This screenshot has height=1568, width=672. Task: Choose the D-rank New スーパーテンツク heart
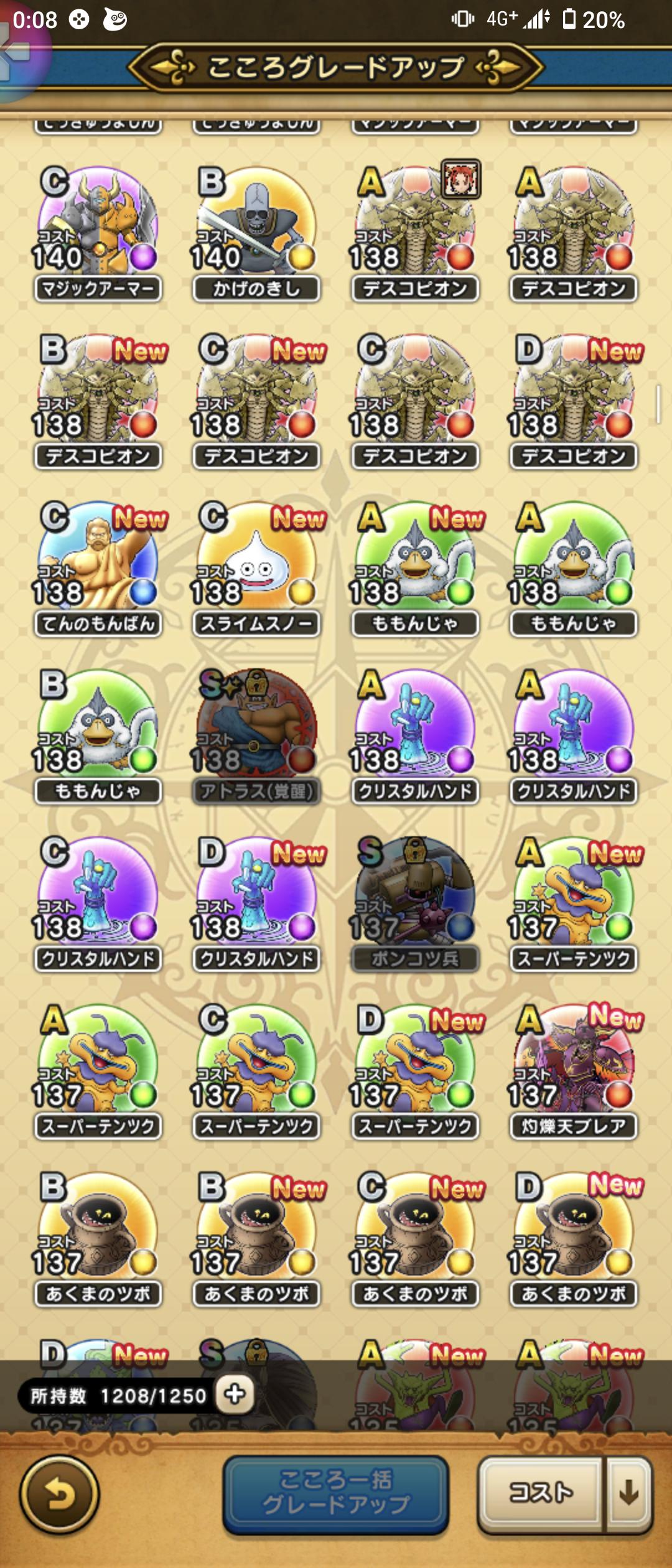(415, 1071)
